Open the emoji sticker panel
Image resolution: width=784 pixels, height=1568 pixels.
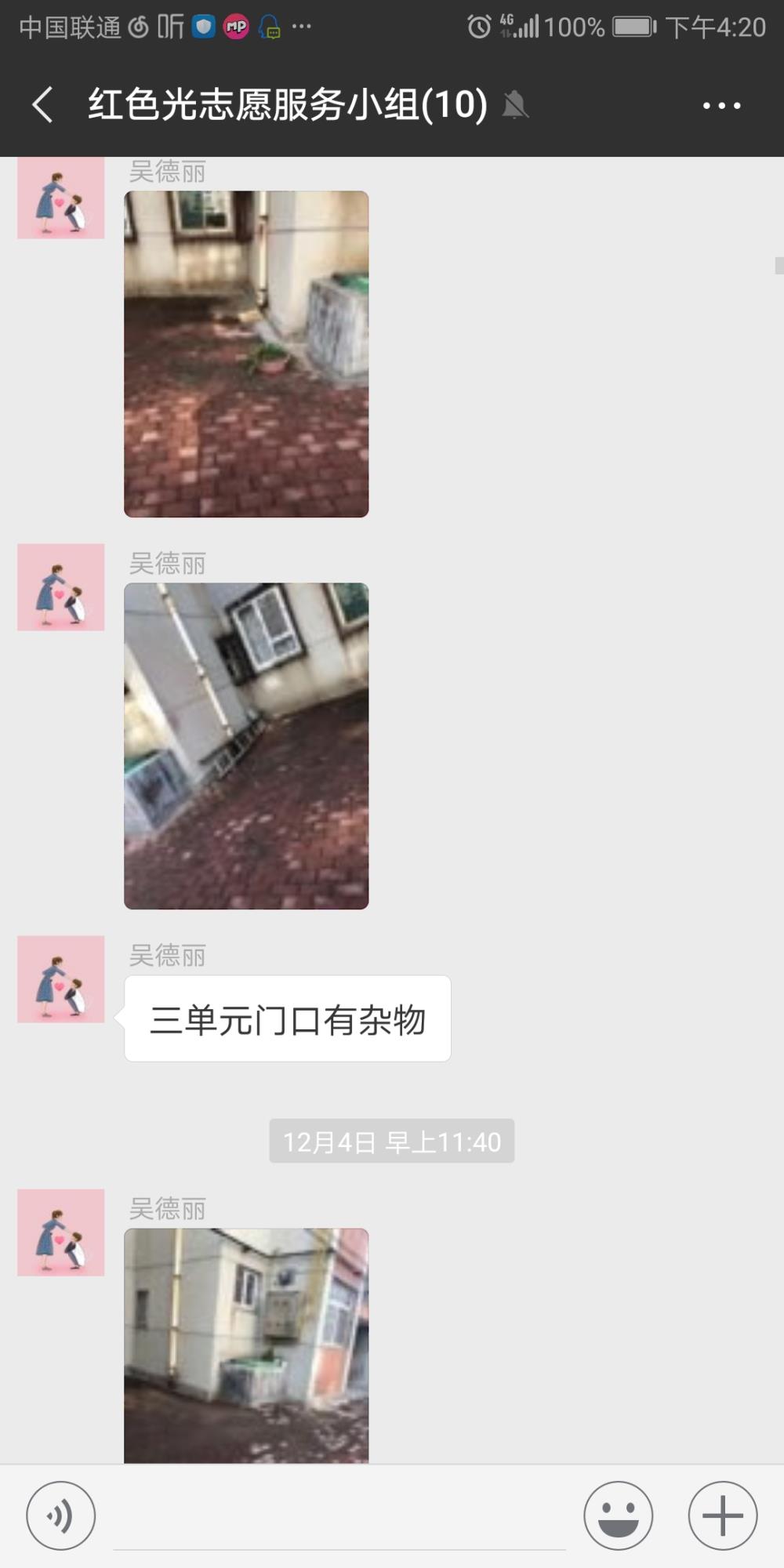coord(618,1515)
